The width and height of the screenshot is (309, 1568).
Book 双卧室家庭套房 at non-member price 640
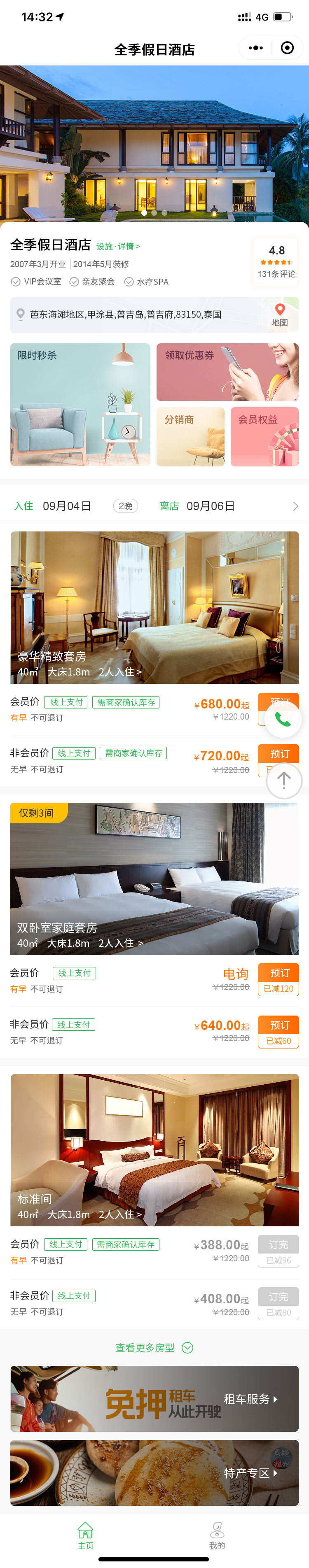[x=278, y=1025]
